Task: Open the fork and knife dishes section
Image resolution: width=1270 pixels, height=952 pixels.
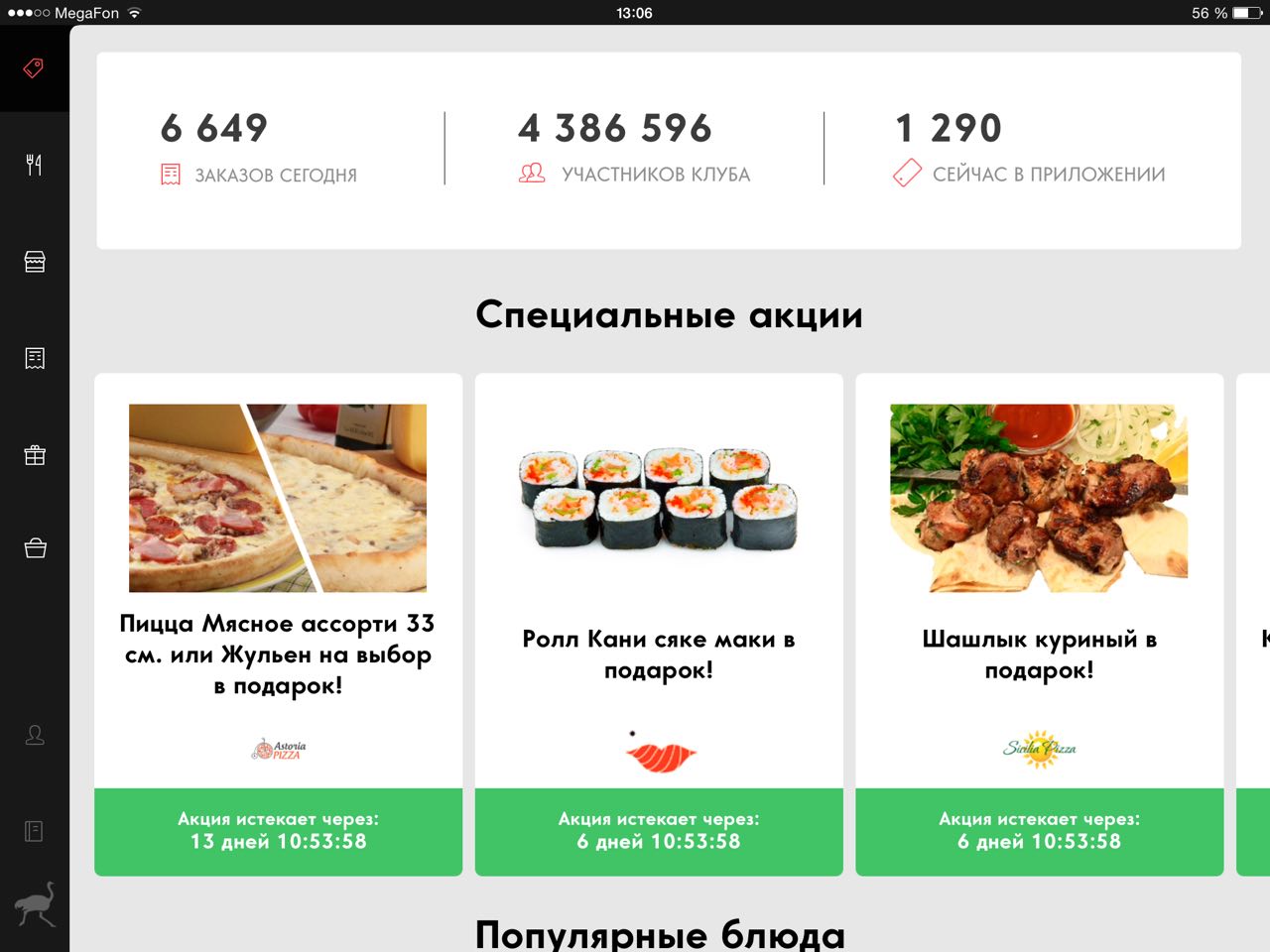Action: pos(34,165)
